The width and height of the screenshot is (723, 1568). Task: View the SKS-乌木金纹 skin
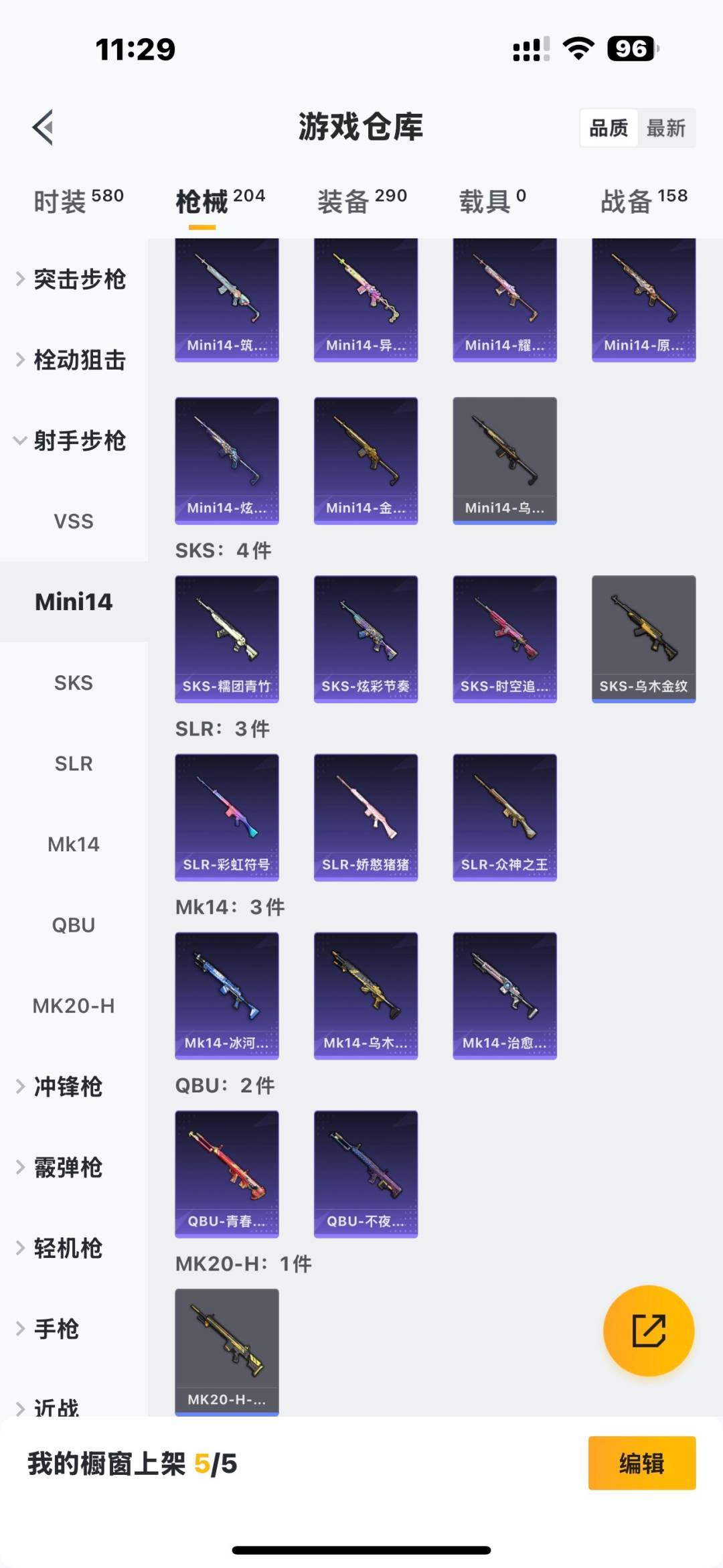[643, 638]
